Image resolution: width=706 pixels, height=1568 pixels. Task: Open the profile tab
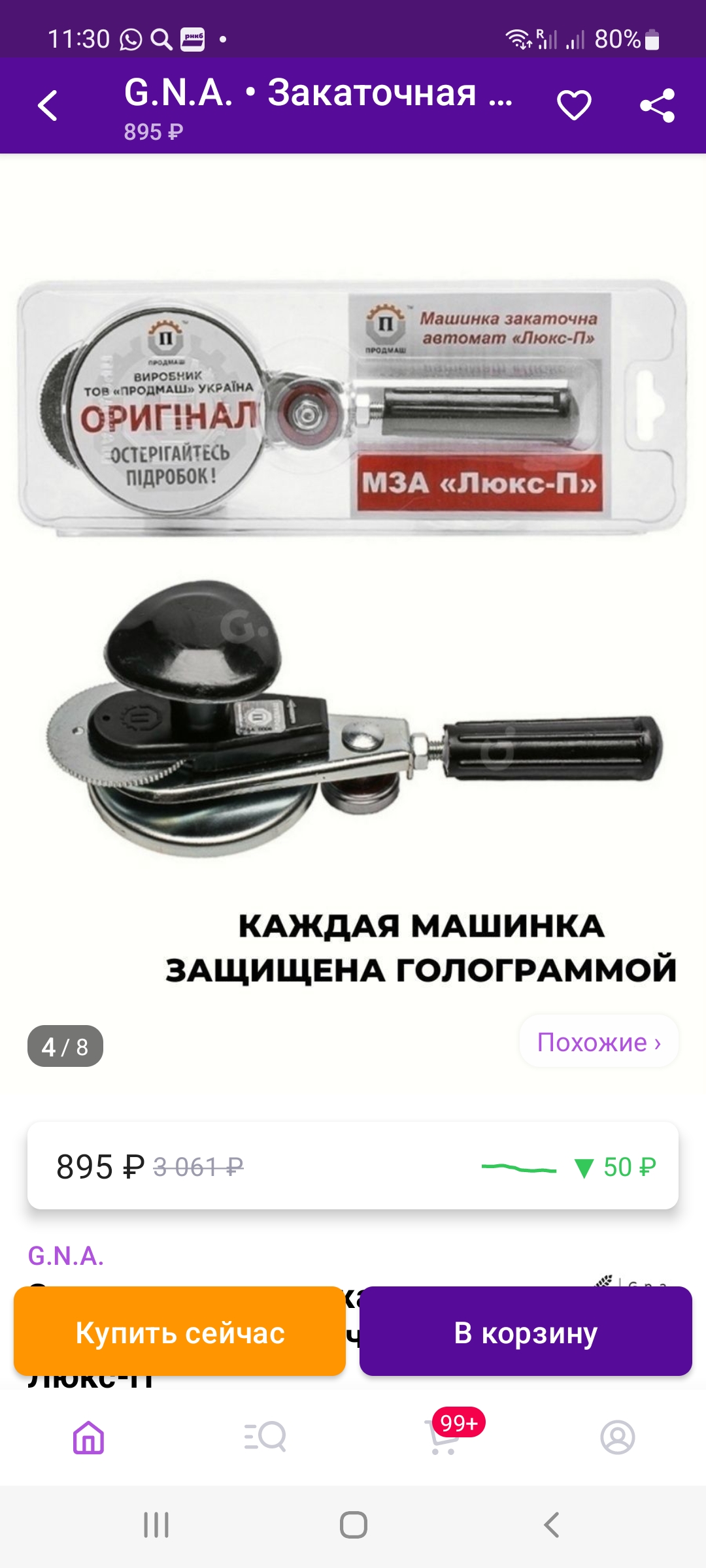[x=617, y=1437]
